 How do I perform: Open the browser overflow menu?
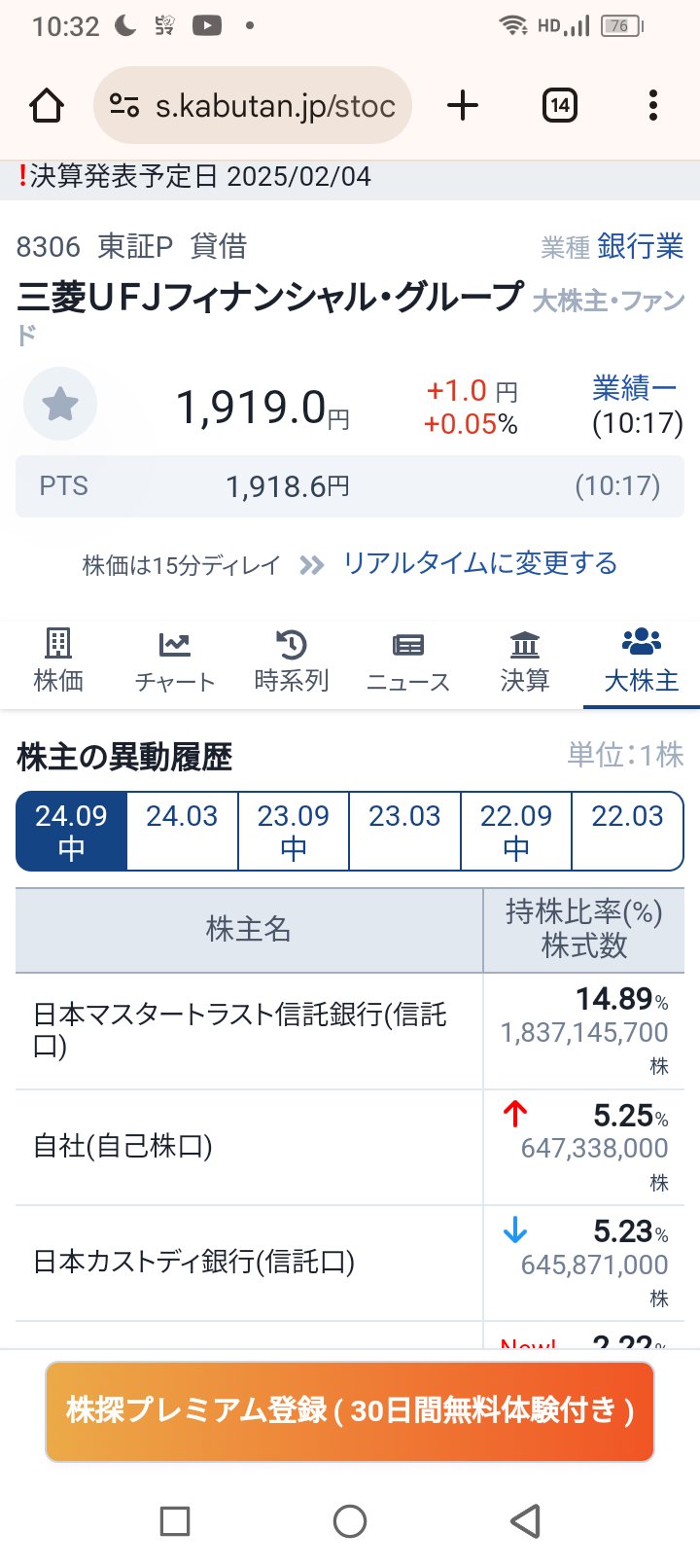(652, 105)
